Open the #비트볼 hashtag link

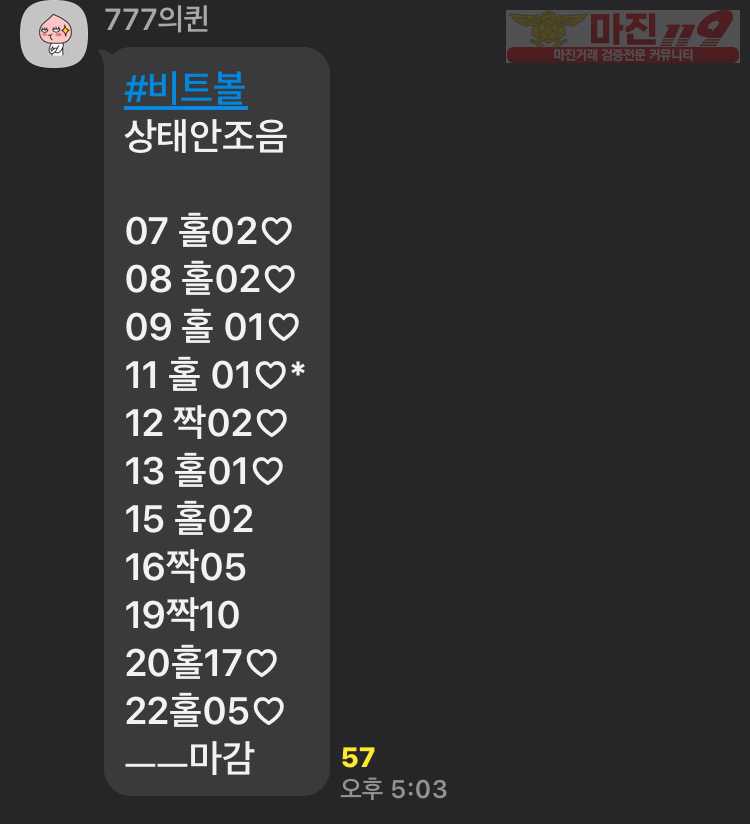click(x=186, y=90)
